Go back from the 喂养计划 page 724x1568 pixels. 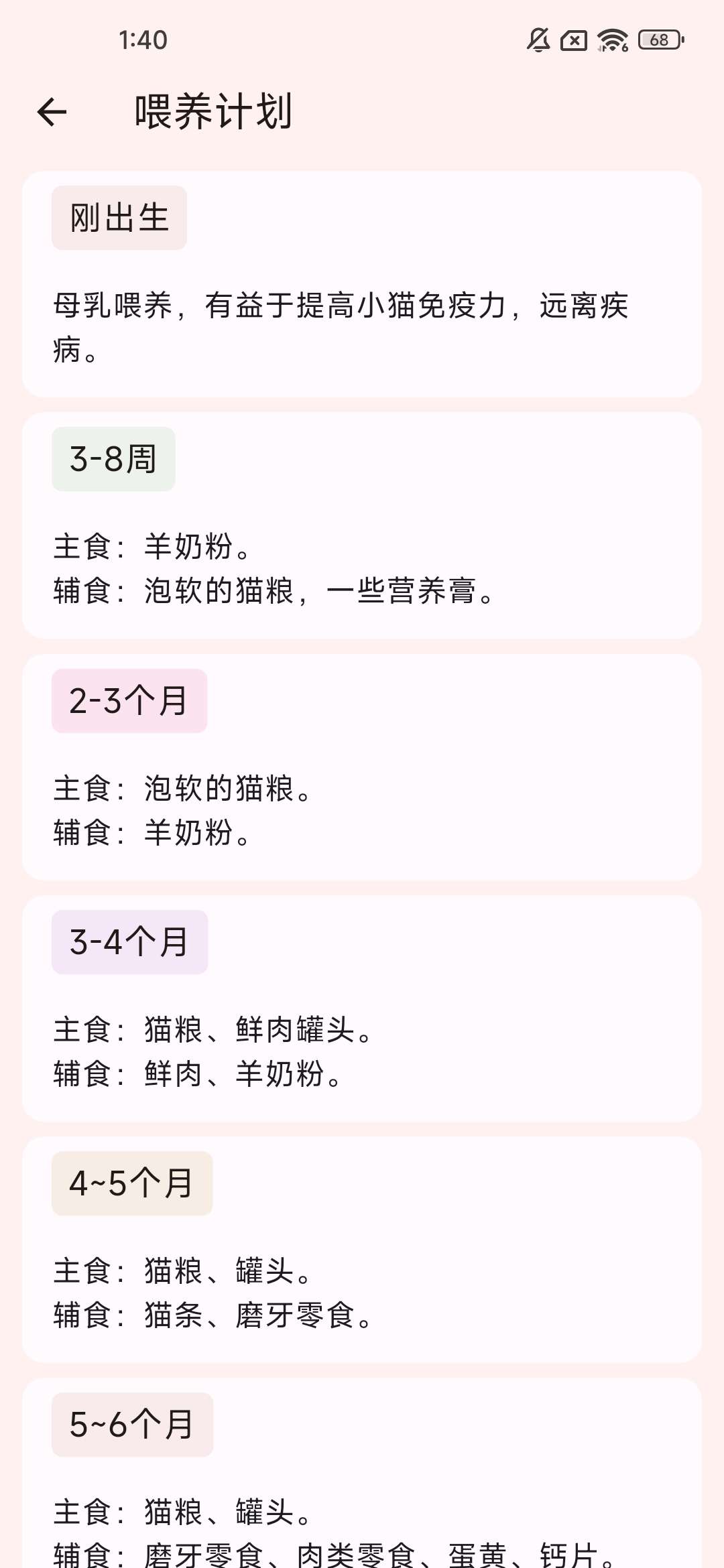[x=52, y=112]
